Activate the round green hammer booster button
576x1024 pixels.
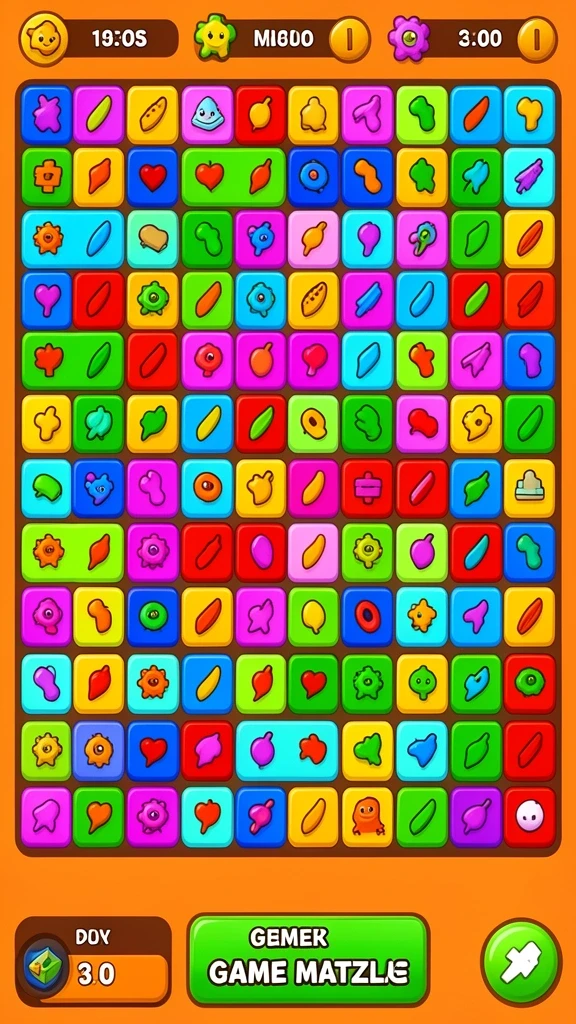point(521,961)
